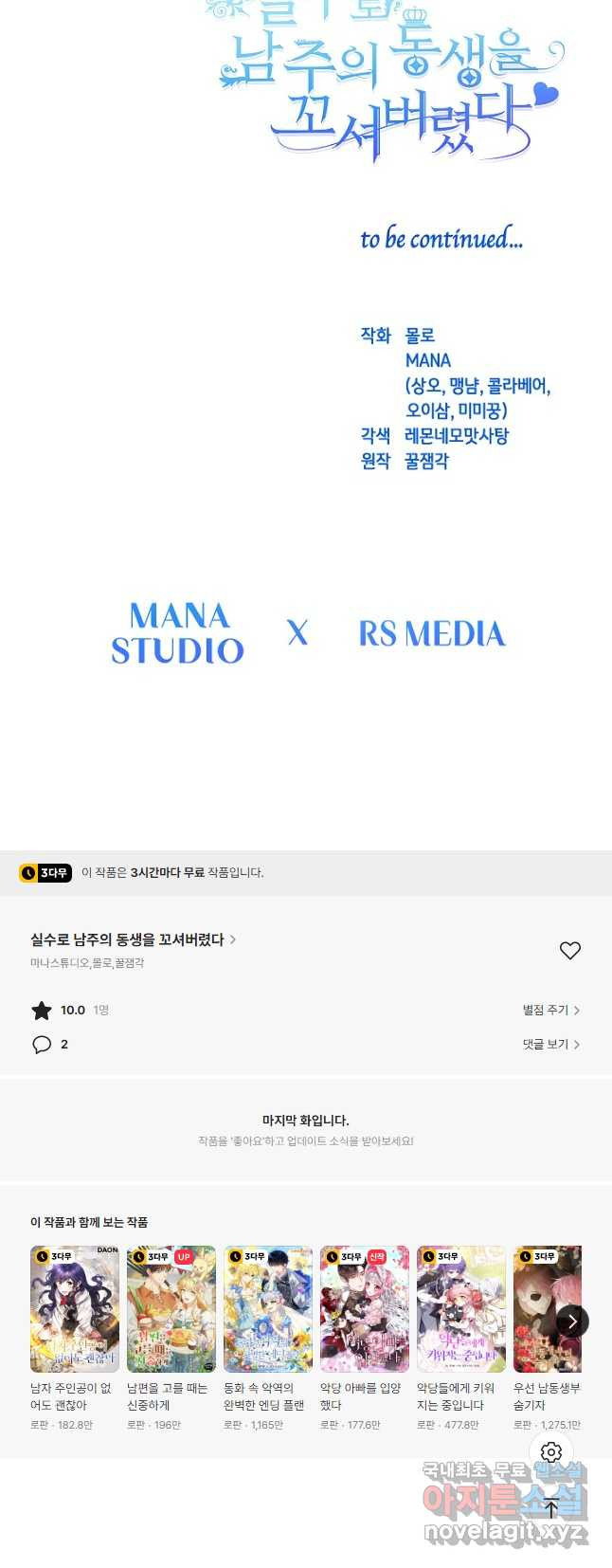Open 우선 남동생부터 숨기자
The width and height of the screenshot is (612, 1568).
click(x=546, y=1310)
